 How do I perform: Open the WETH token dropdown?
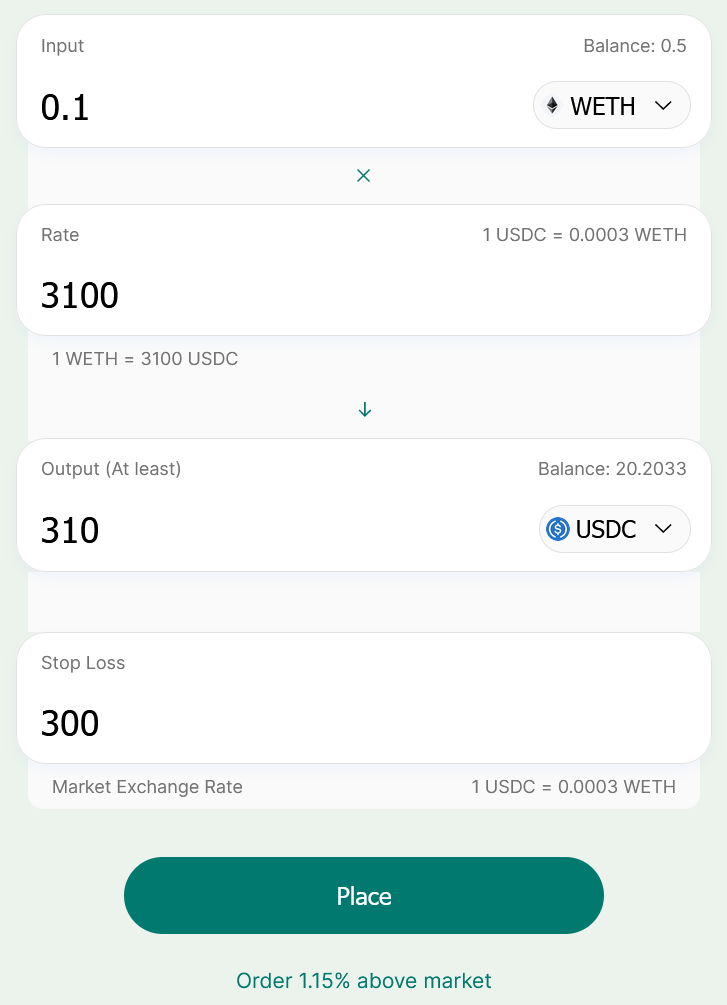click(x=611, y=106)
